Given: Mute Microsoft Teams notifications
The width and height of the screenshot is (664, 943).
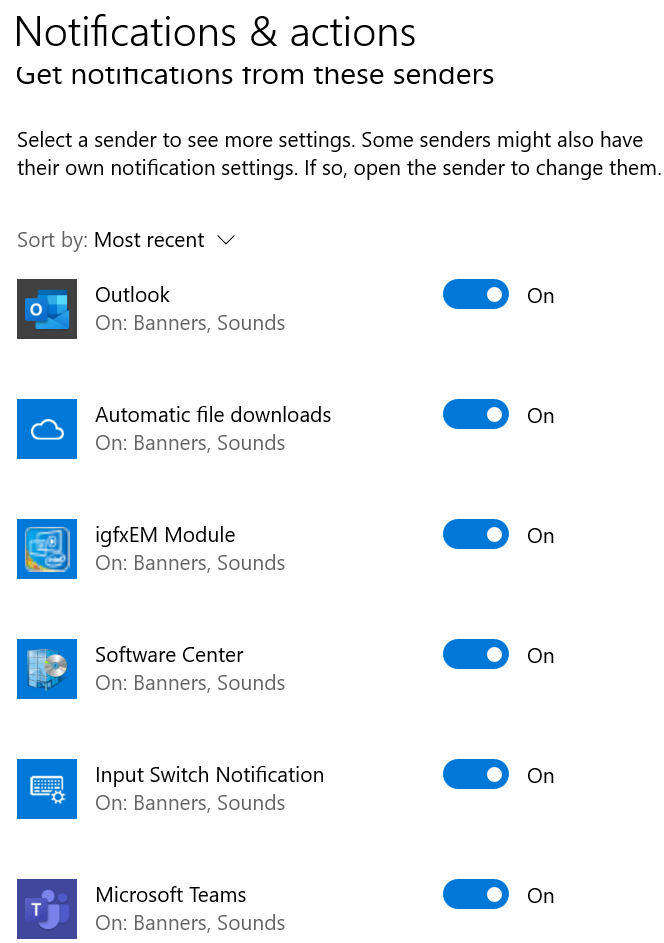Looking at the screenshot, I should tap(476, 895).
